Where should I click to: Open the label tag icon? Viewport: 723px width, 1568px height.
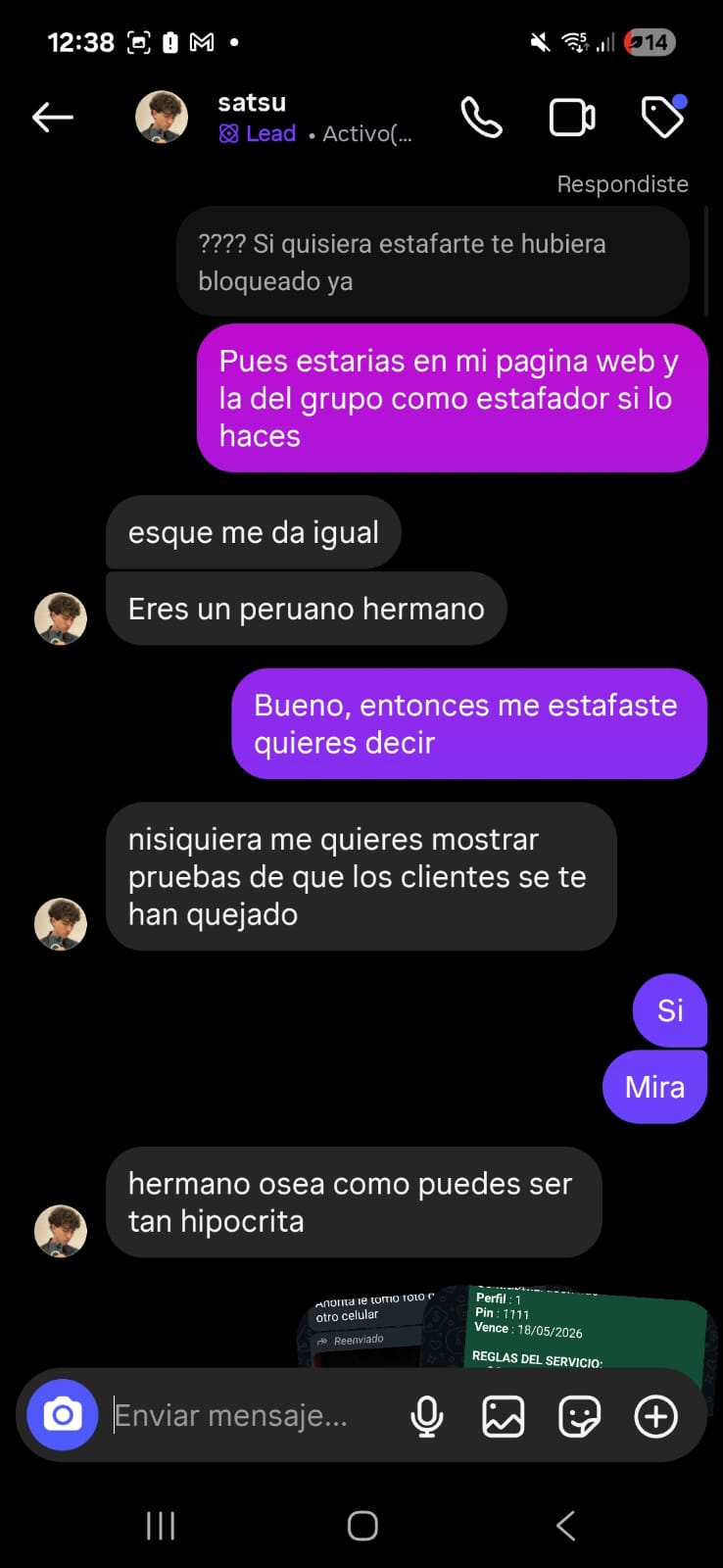tap(663, 118)
